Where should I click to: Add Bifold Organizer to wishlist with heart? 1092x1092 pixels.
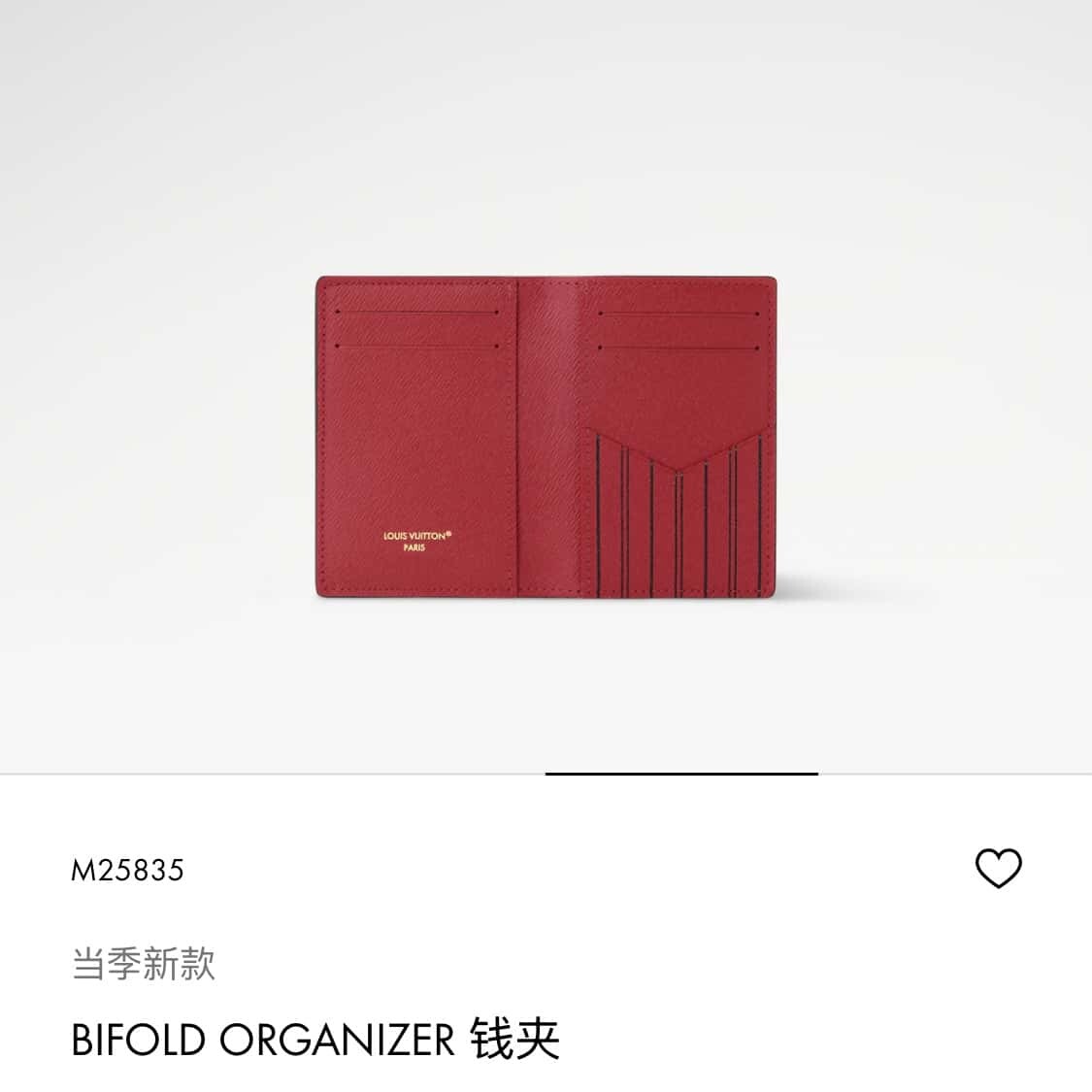pyautogui.click(x=998, y=868)
